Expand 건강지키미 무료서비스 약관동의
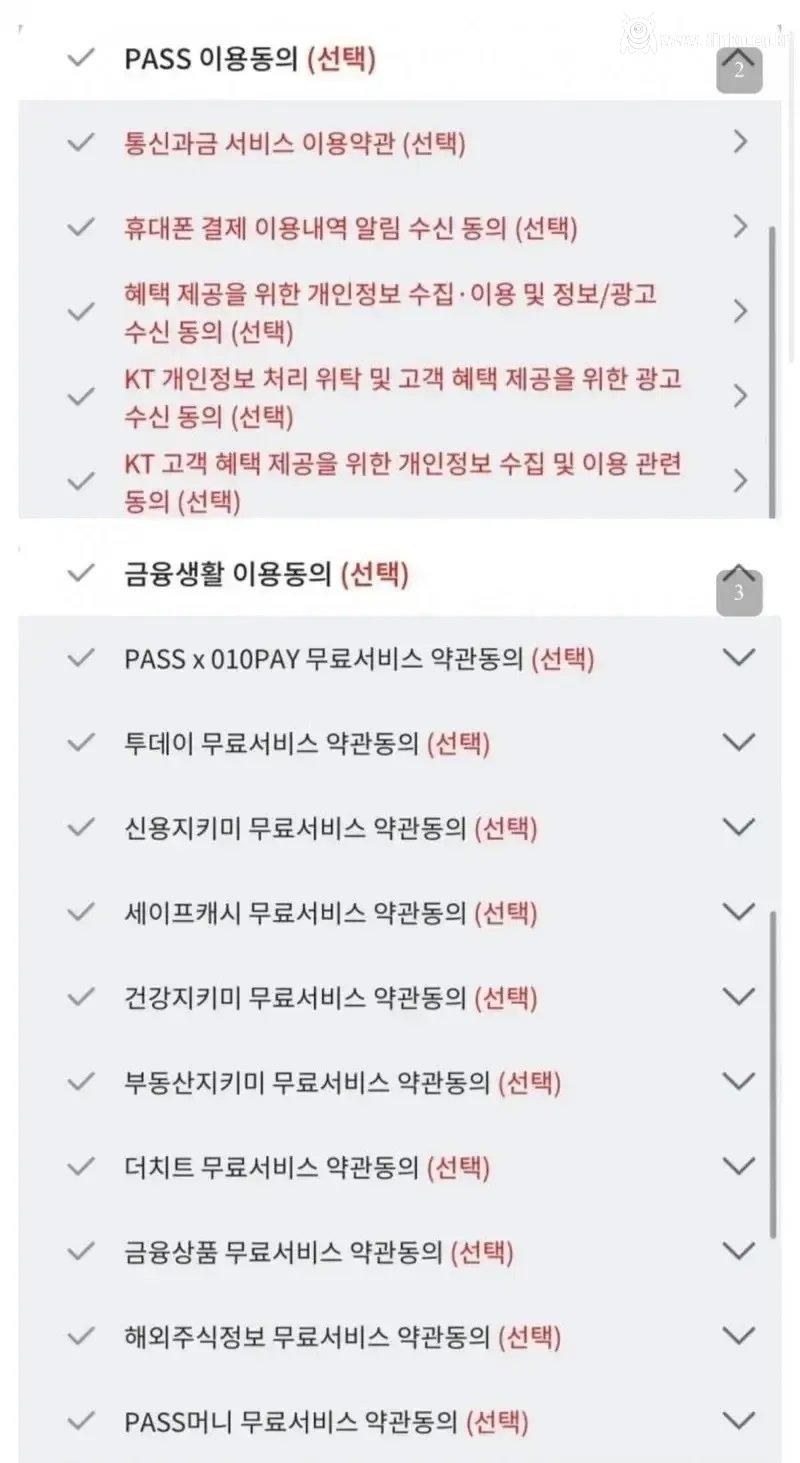 point(739,997)
